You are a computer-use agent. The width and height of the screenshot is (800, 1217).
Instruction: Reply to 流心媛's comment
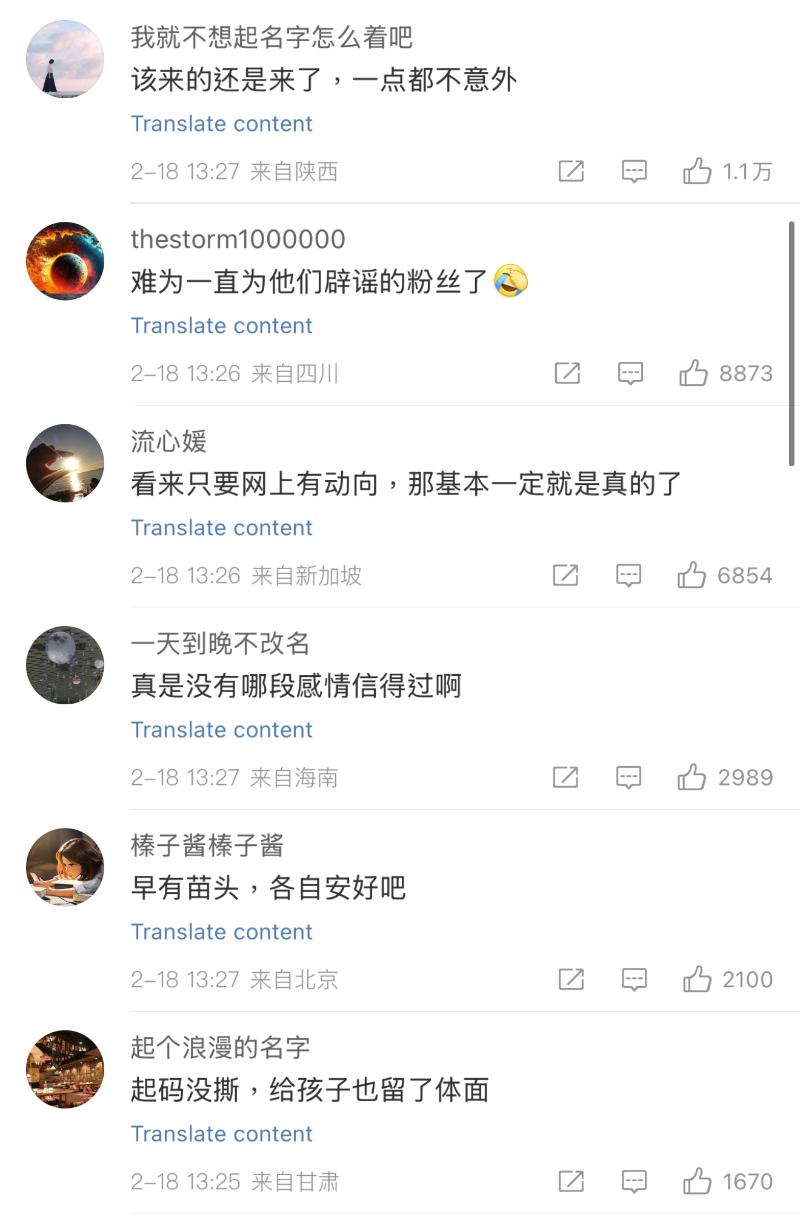(628, 576)
